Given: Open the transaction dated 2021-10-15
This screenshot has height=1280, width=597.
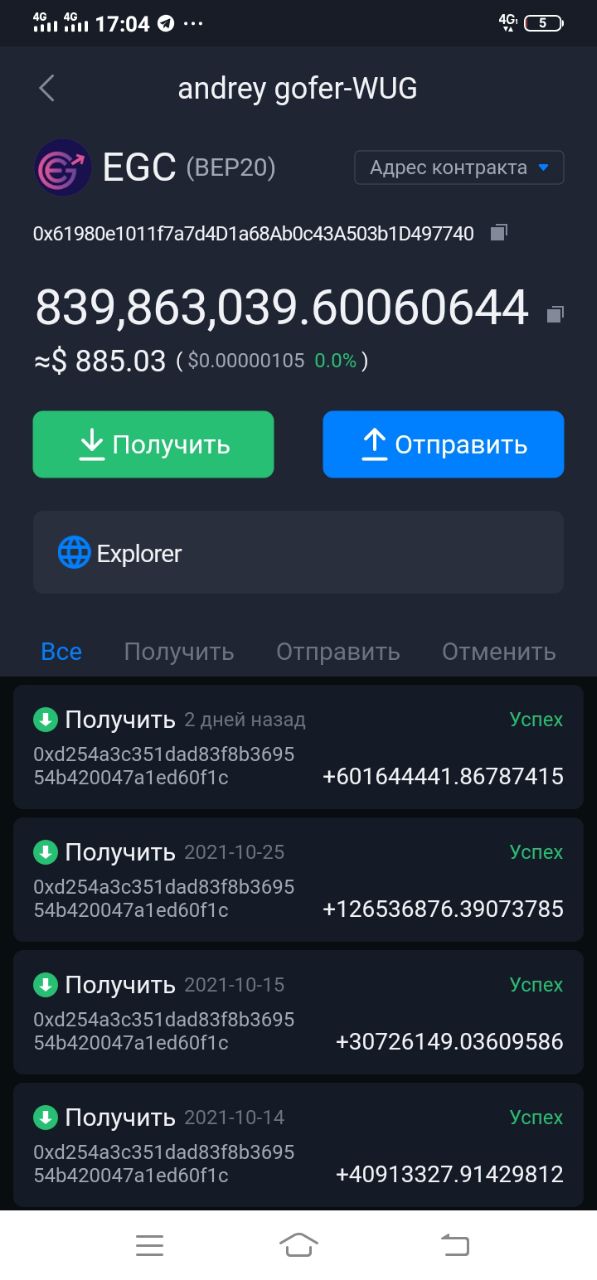Looking at the screenshot, I should [x=298, y=1012].
